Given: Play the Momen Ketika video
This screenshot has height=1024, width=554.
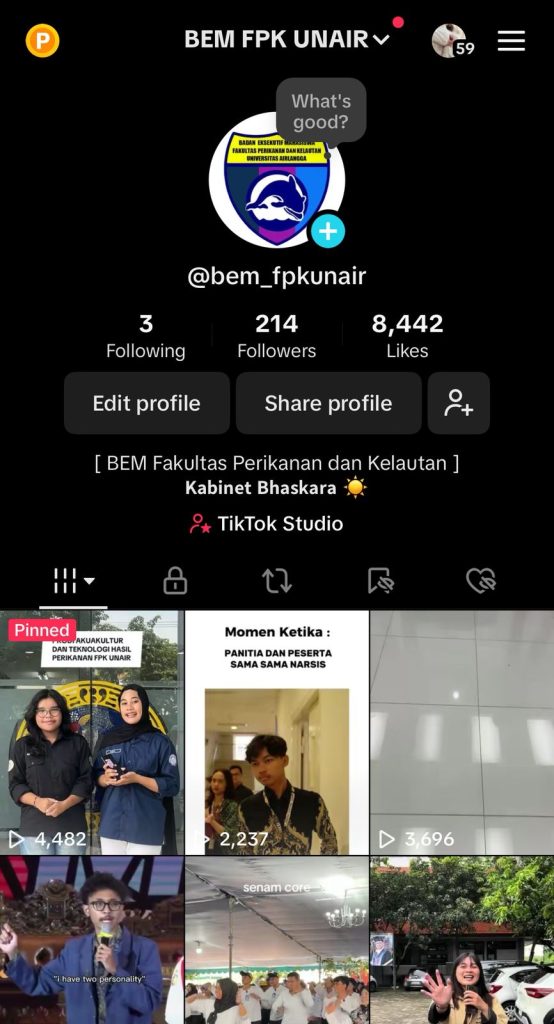Looking at the screenshot, I should pyautogui.click(x=277, y=733).
